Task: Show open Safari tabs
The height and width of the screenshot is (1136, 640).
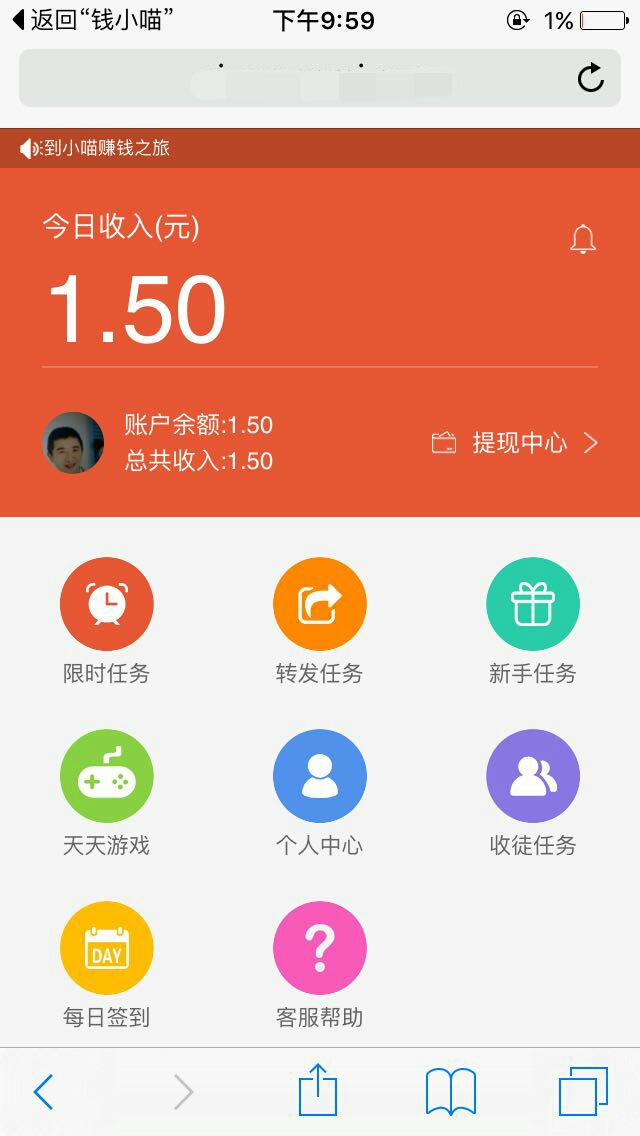Action: (x=583, y=1091)
